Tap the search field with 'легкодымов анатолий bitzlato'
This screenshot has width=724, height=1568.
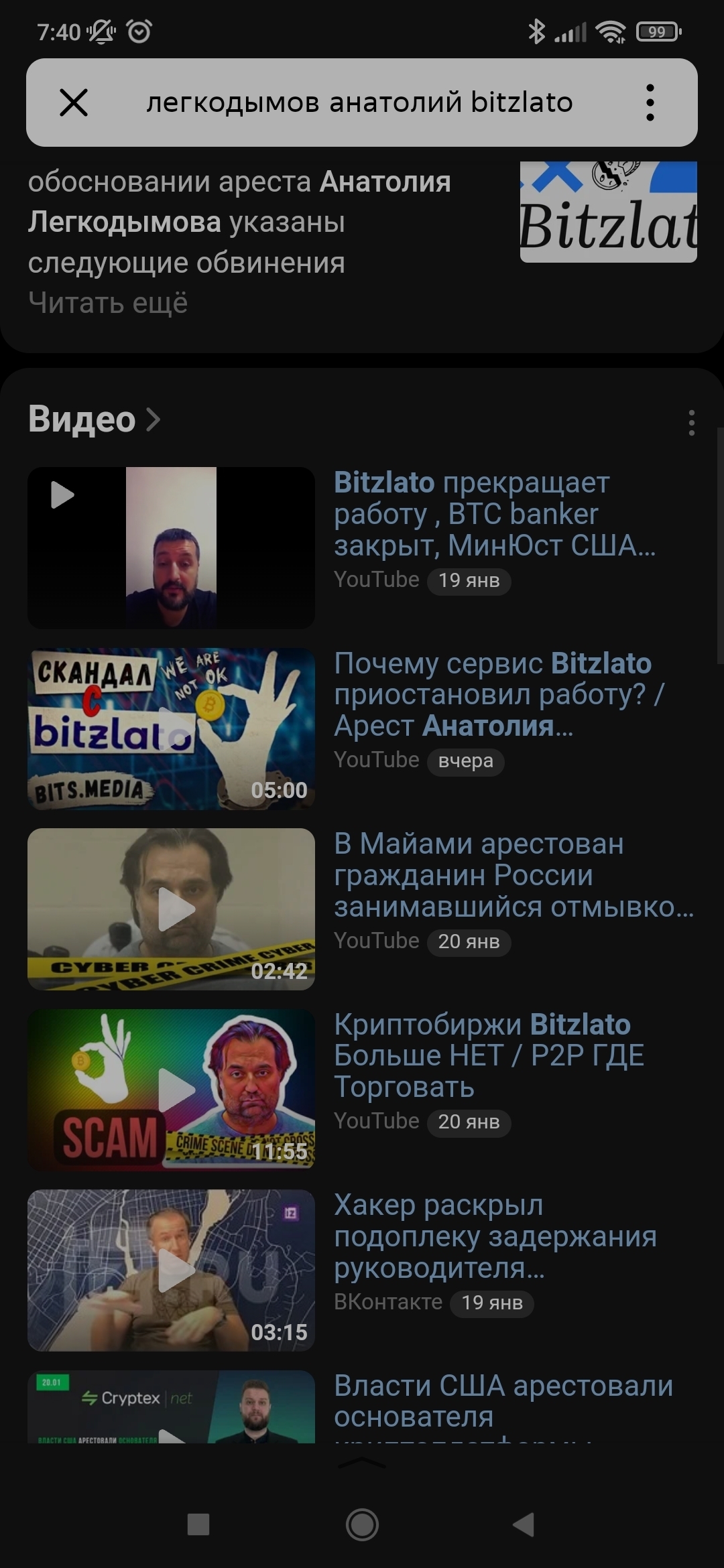(359, 103)
